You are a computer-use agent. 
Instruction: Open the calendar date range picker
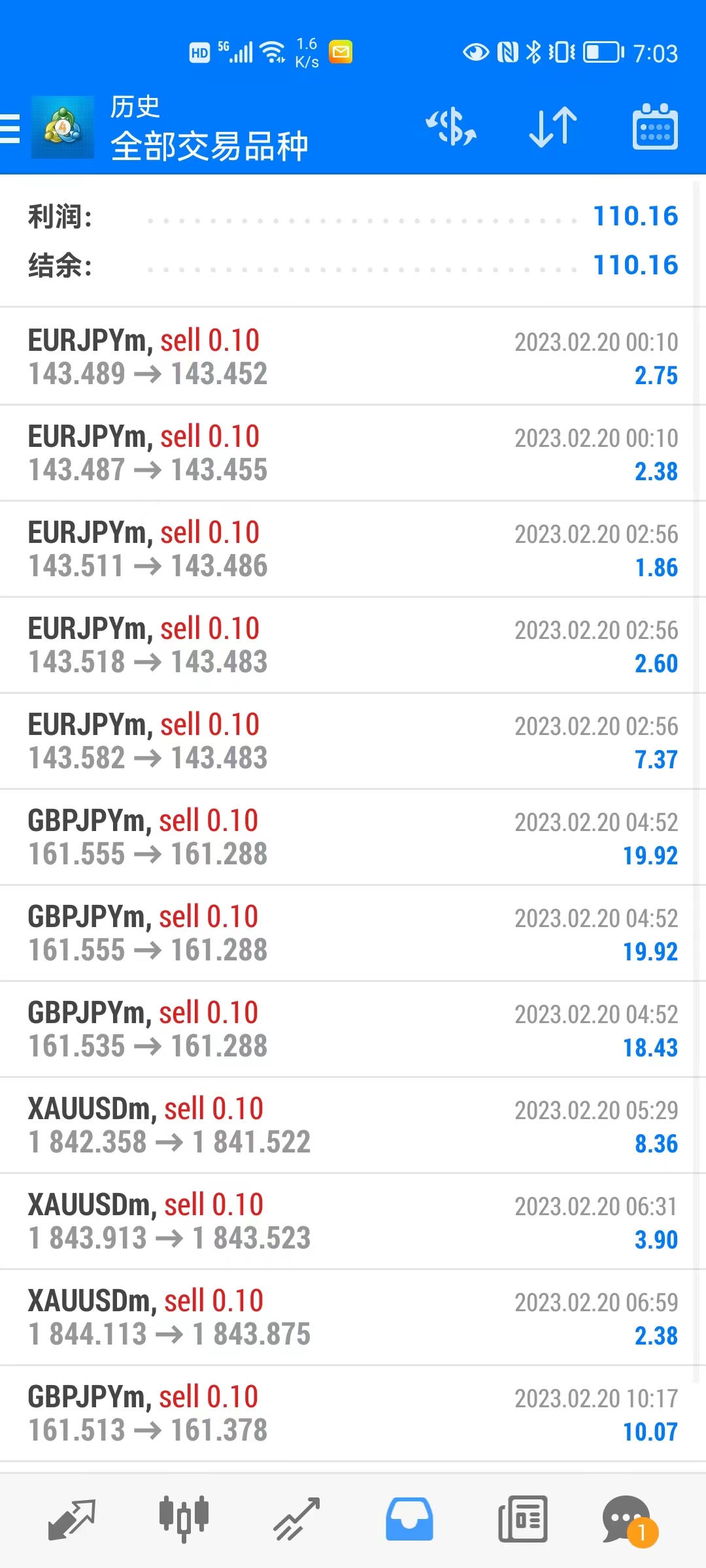(653, 126)
